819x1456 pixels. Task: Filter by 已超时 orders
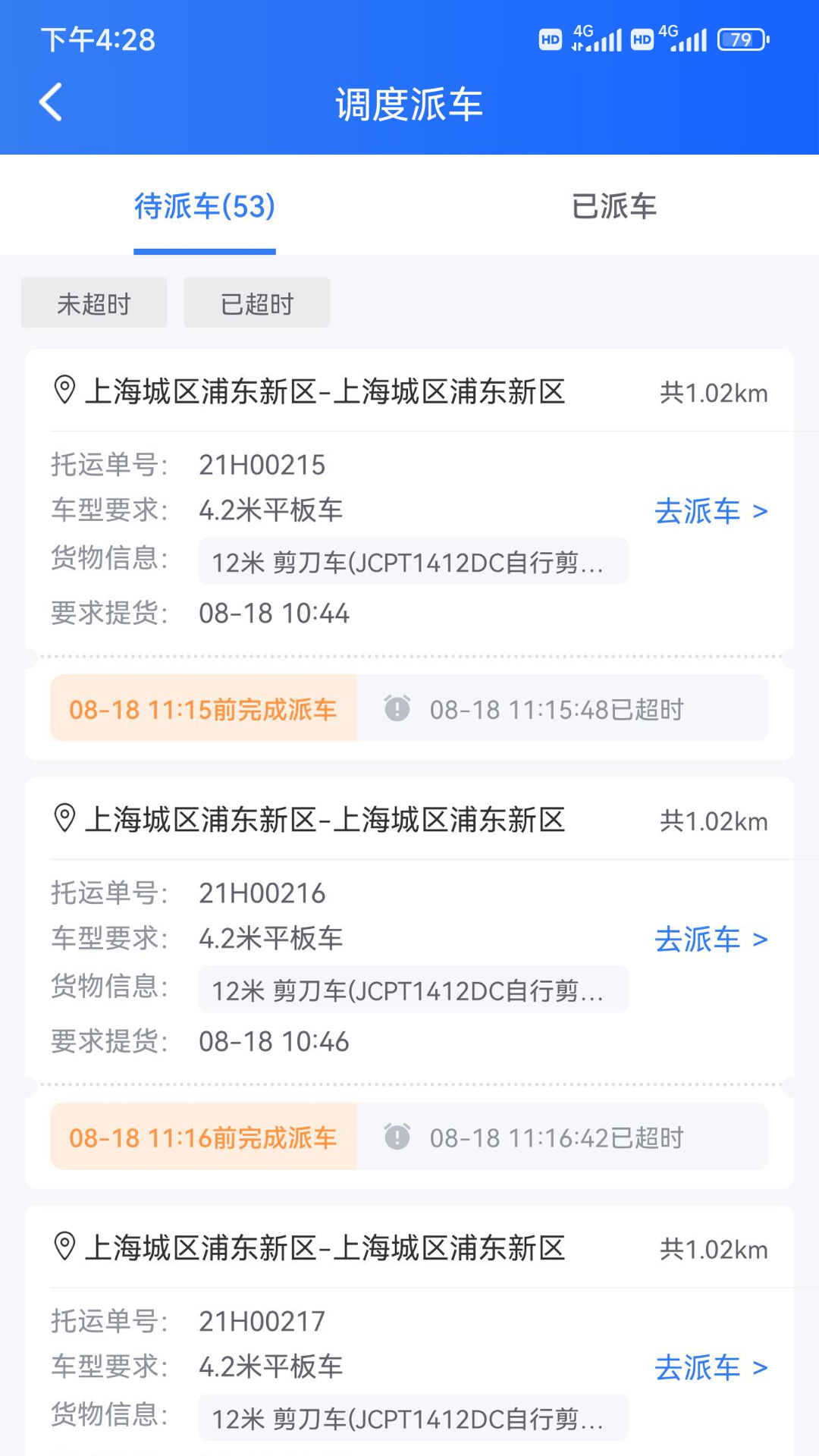point(256,303)
